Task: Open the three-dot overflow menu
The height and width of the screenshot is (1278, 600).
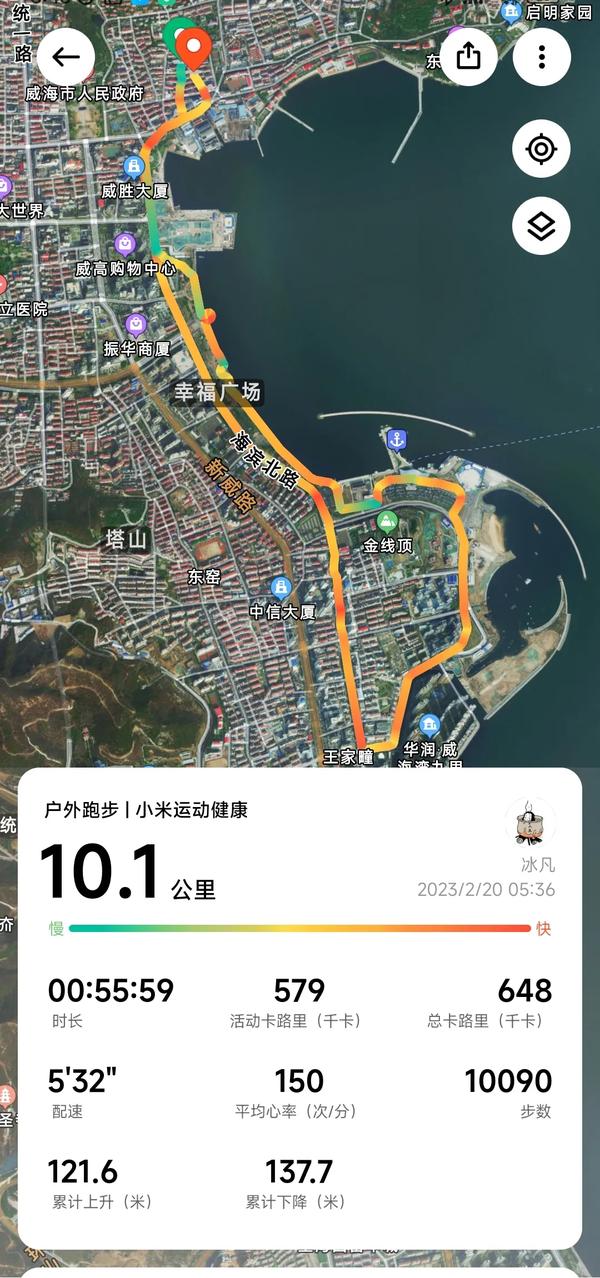Action: click(541, 57)
